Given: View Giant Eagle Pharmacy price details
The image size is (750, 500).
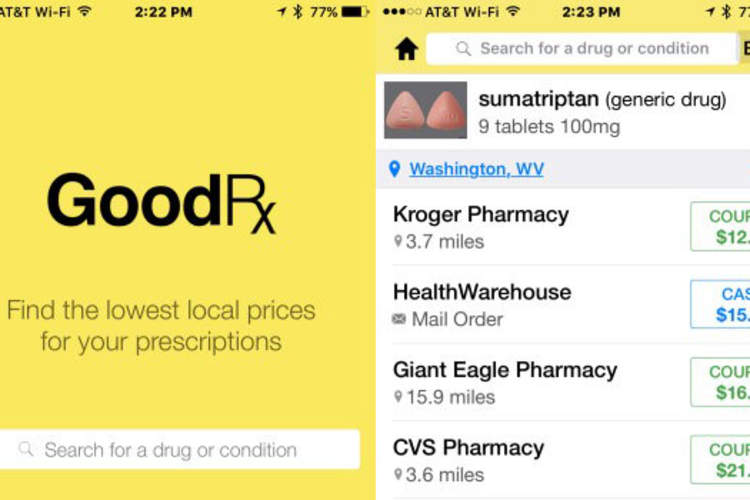Looking at the screenshot, I should (520, 383).
